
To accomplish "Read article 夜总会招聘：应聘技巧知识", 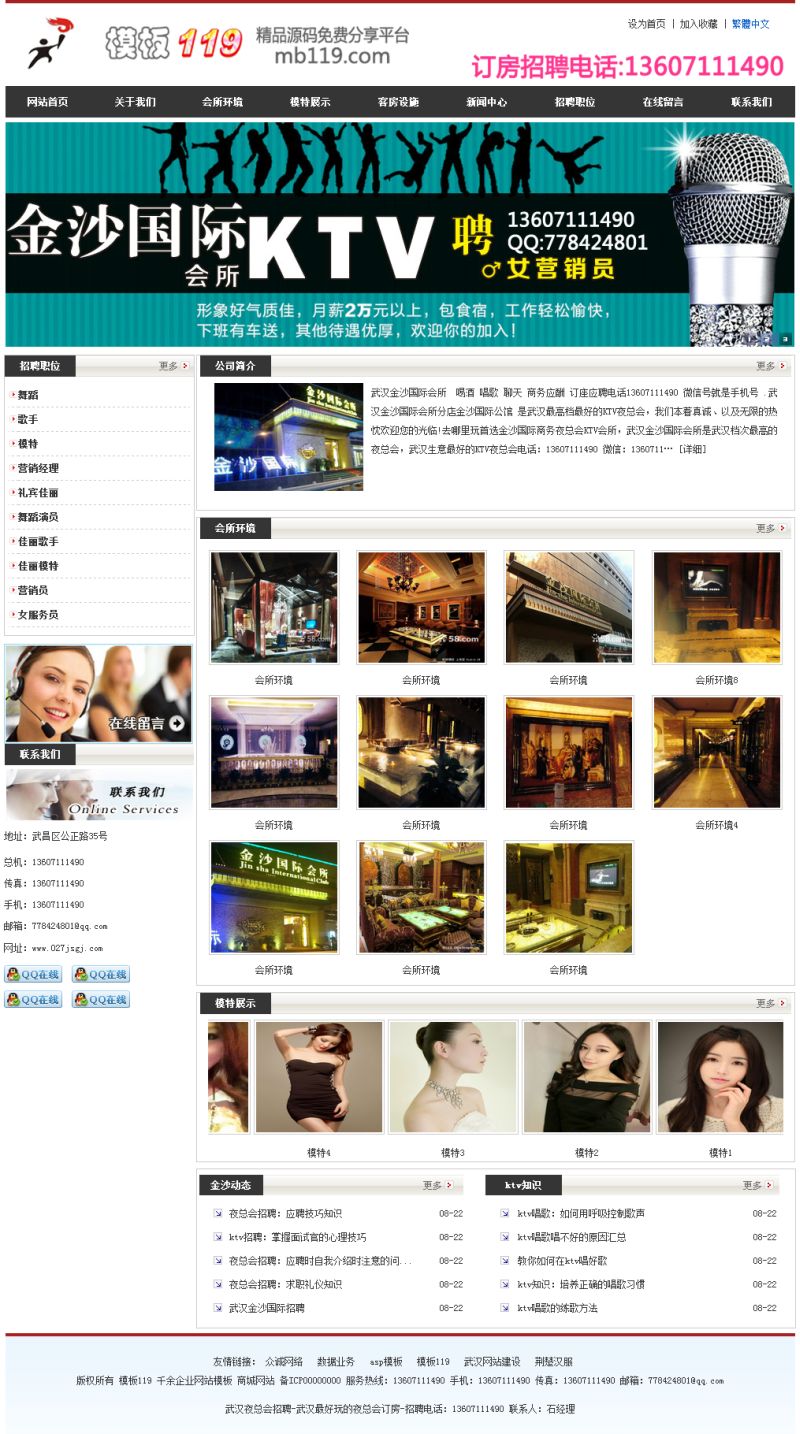I will [285, 1213].
